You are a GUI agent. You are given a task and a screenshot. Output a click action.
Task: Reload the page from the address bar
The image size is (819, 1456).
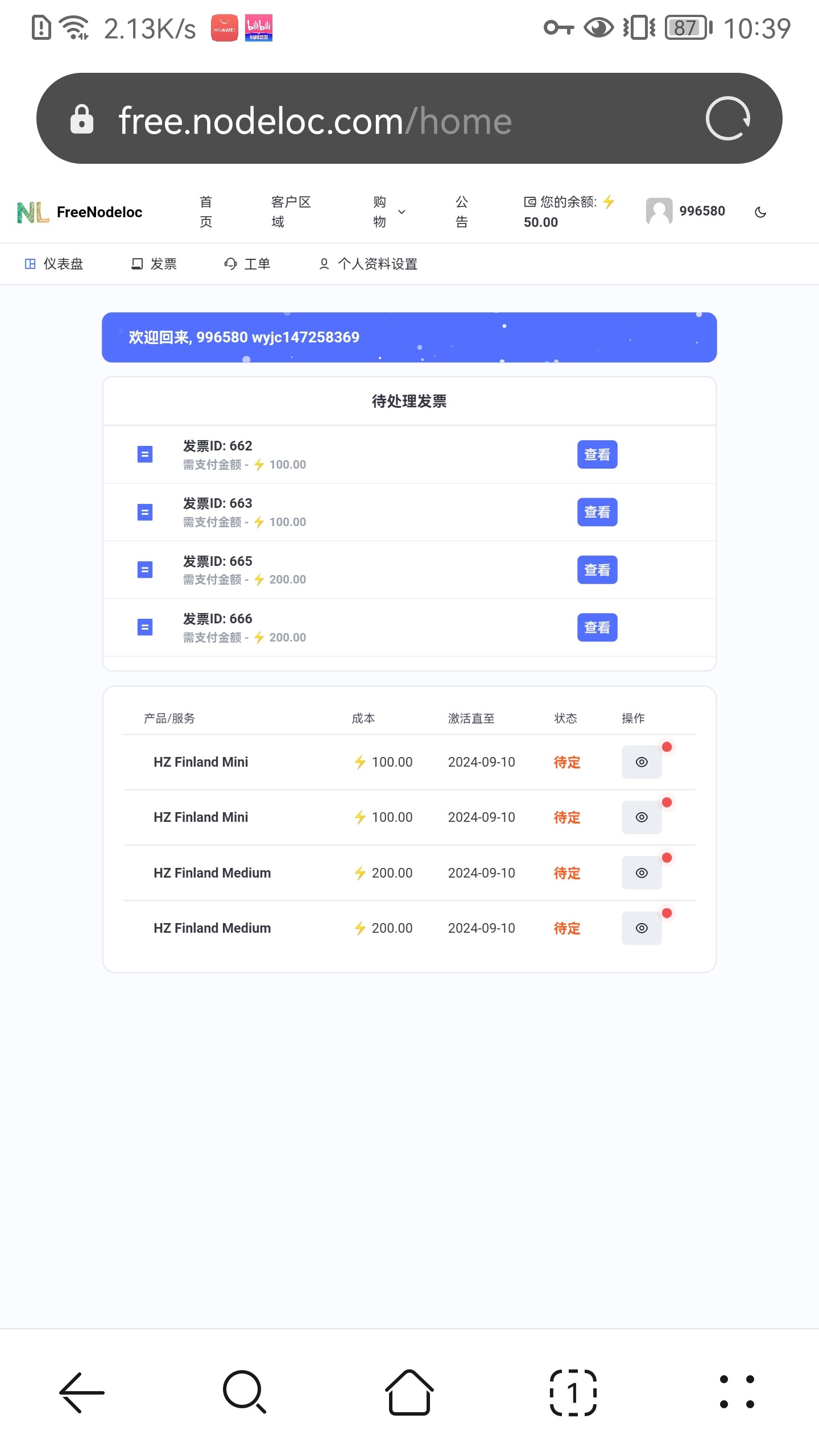[x=727, y=118]
